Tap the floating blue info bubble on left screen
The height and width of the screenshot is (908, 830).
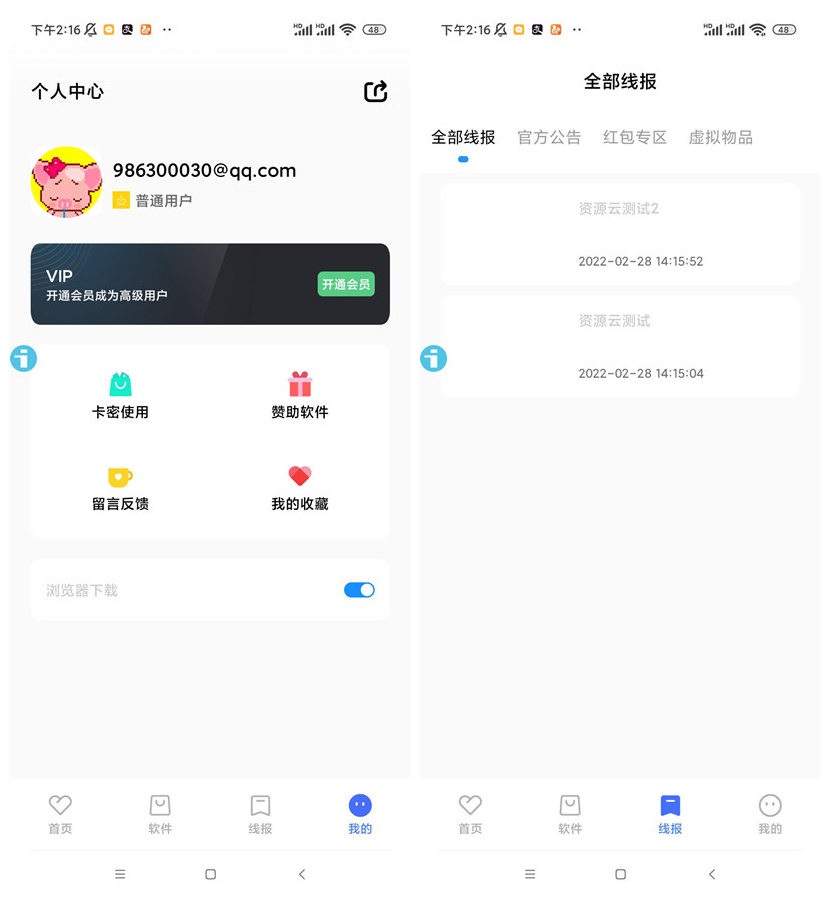click(x=23, y=358)
